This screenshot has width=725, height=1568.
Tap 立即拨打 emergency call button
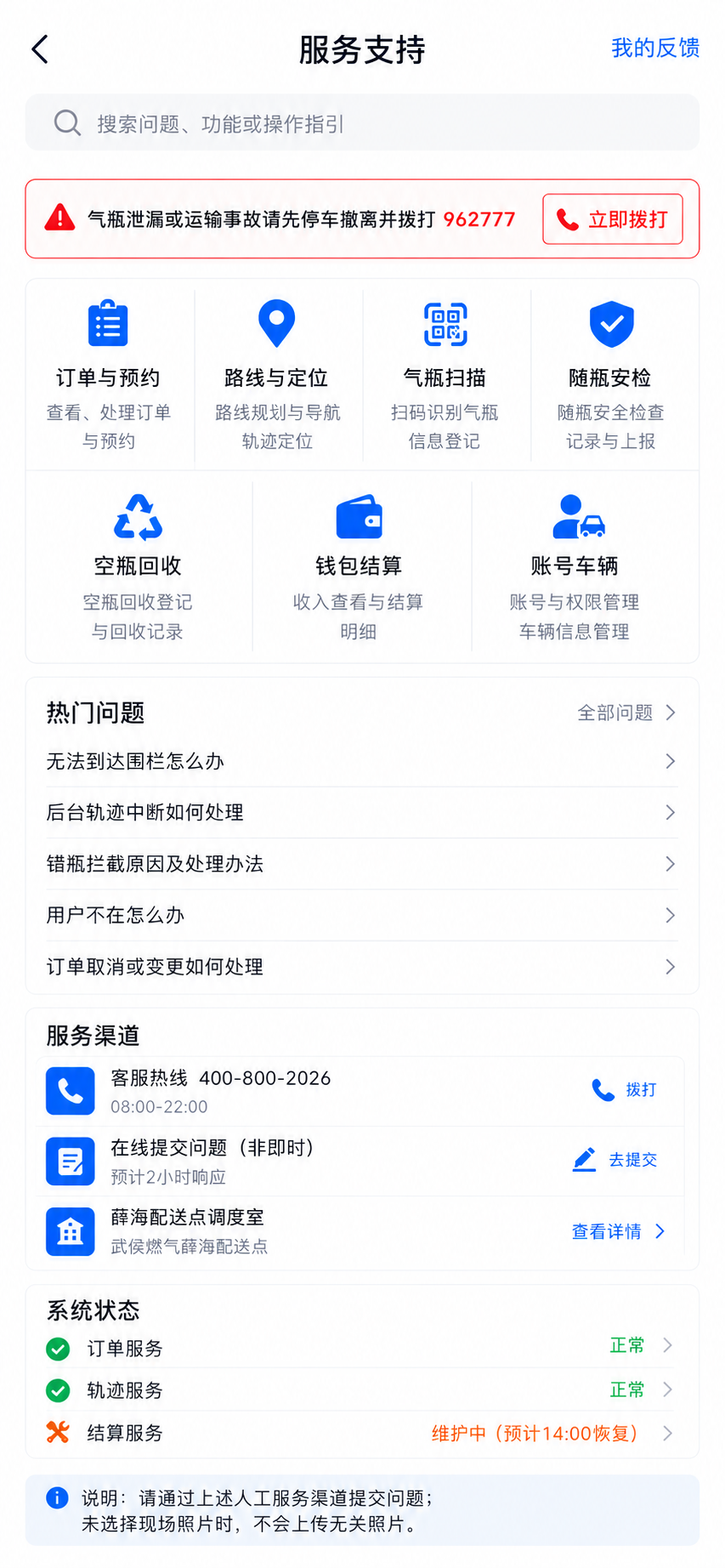click(x=612, y=219)
